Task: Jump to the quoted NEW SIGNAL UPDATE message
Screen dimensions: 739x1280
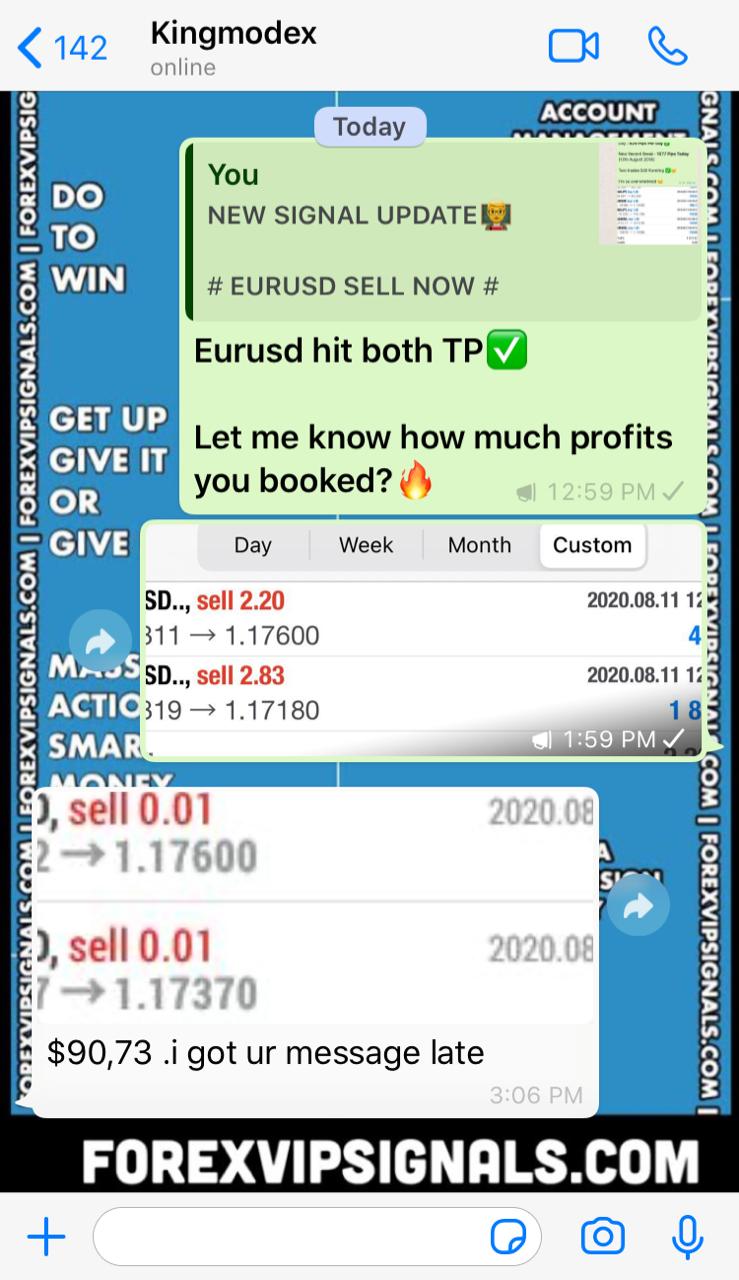Action: [x=400, y=230]
